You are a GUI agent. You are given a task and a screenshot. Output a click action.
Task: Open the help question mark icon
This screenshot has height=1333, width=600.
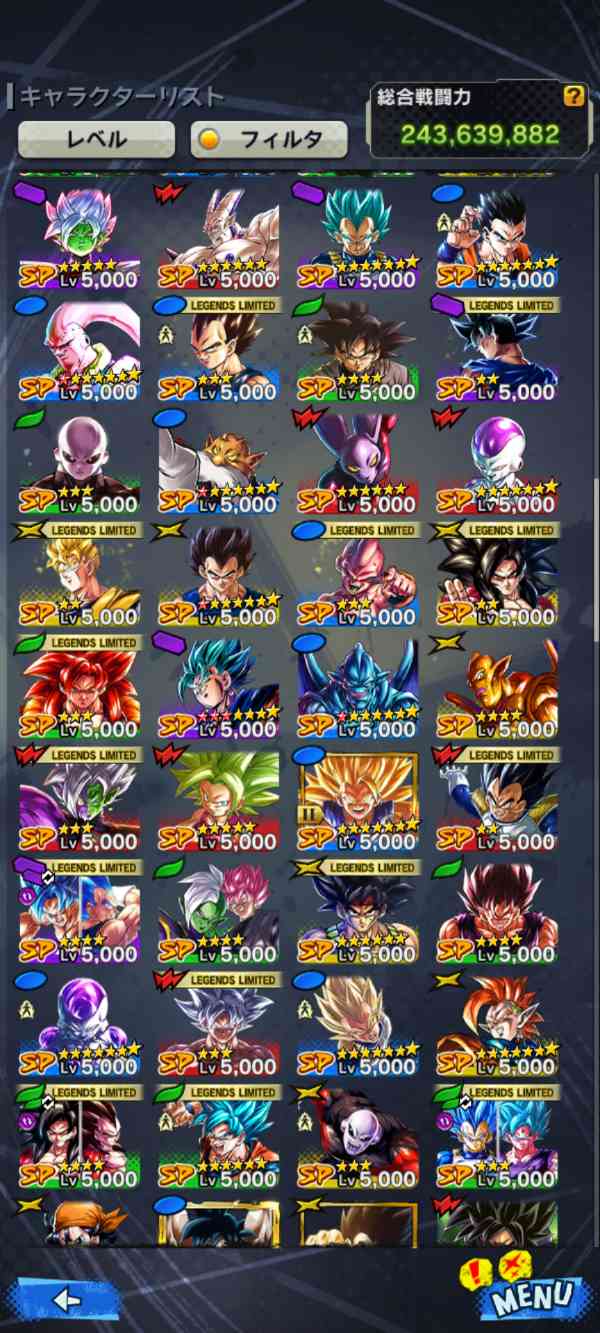coord(573,97)
